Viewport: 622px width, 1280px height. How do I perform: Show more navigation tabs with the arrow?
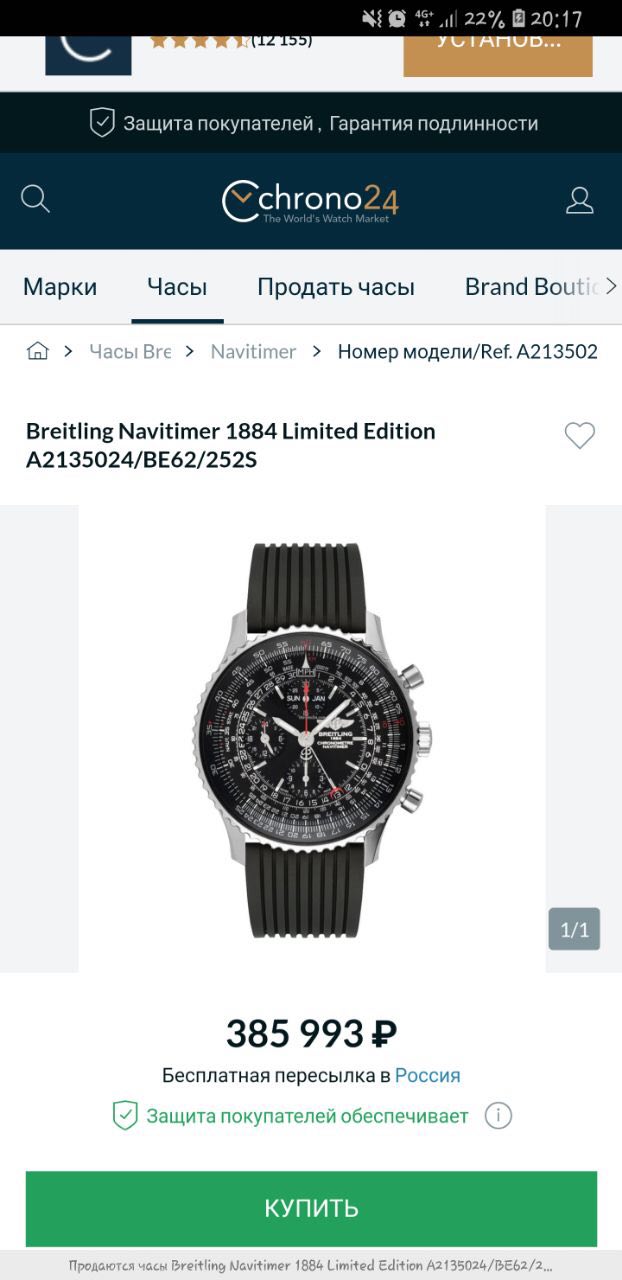coord(611,287)
